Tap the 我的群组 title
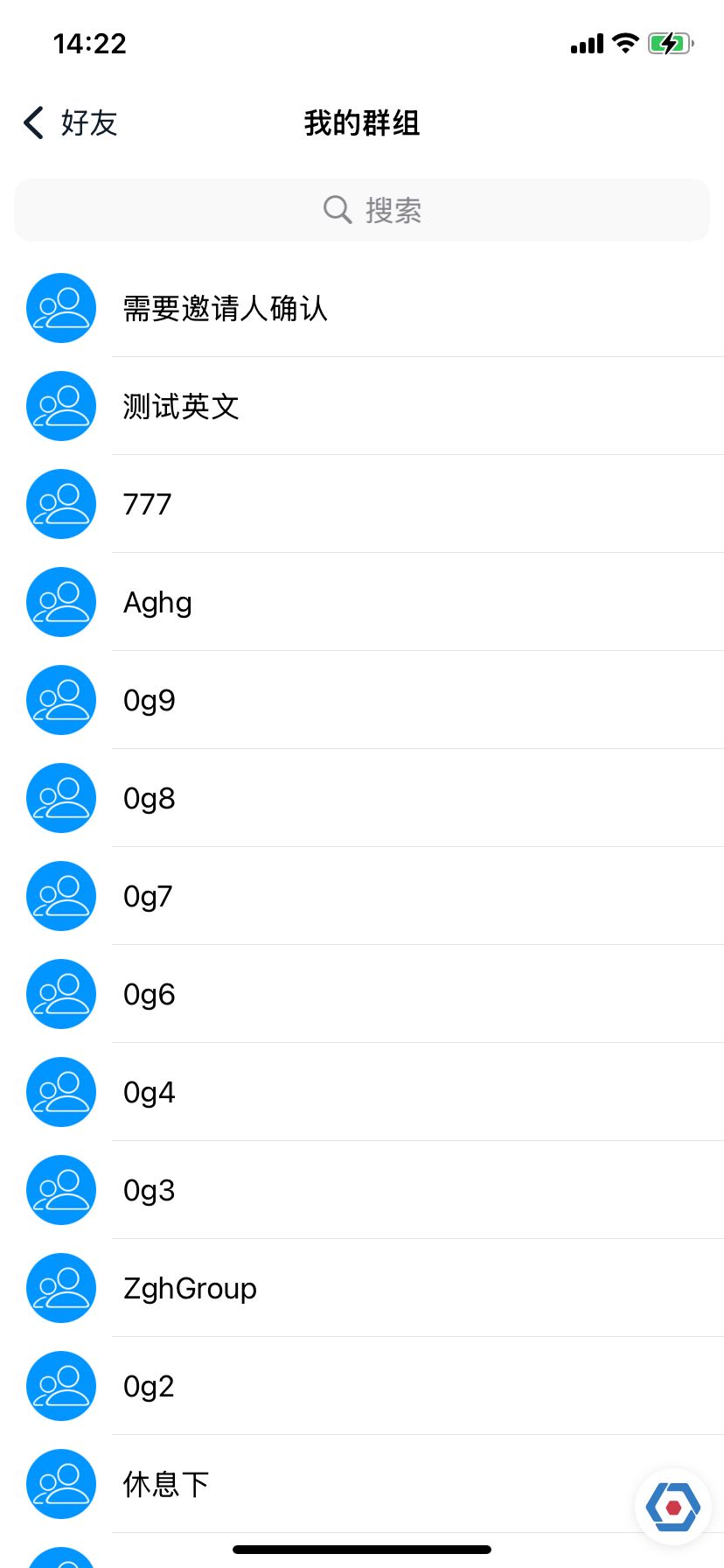This screenshot has height=1568, width=724. (361, 123)
